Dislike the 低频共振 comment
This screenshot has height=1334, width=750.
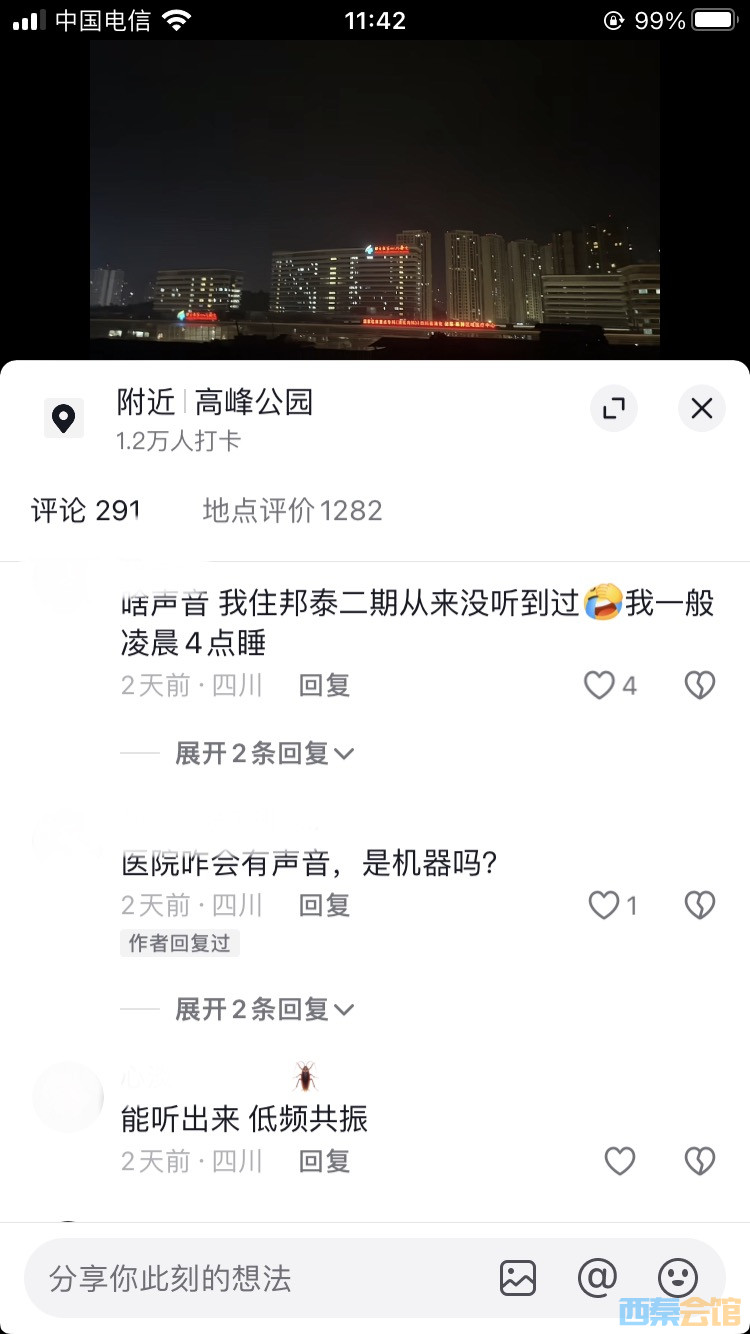699,1161
